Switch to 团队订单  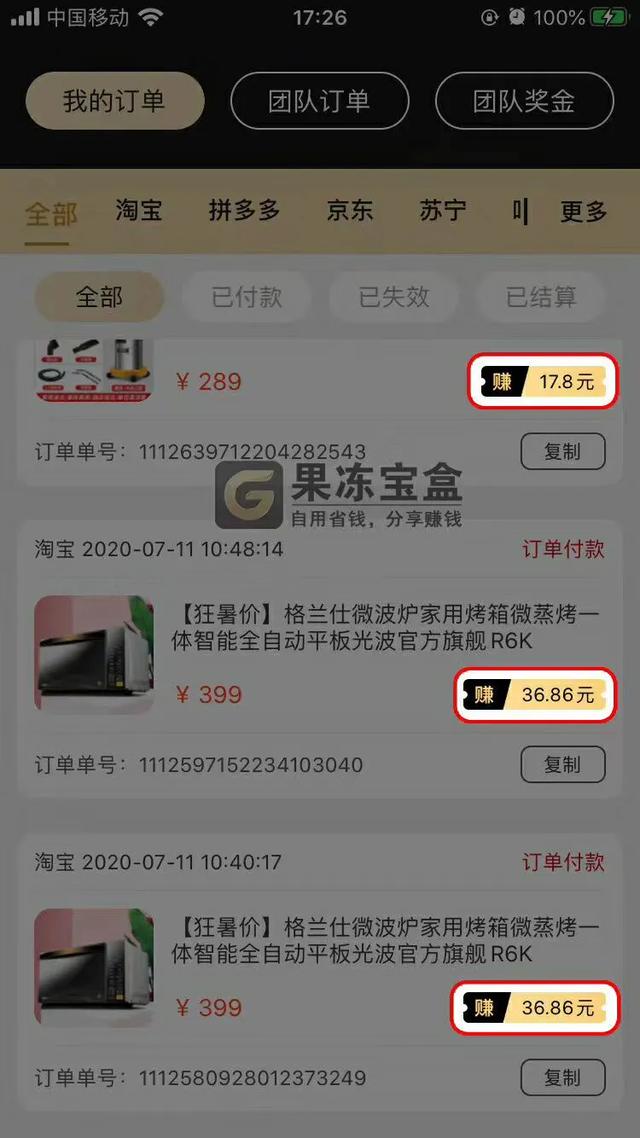point(319,101)
